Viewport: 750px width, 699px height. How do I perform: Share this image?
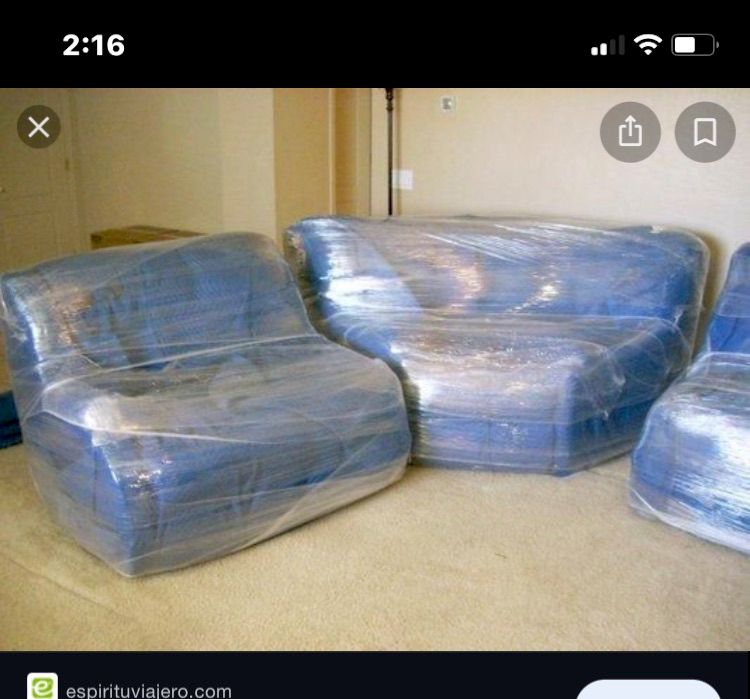(x=630, y=132)
